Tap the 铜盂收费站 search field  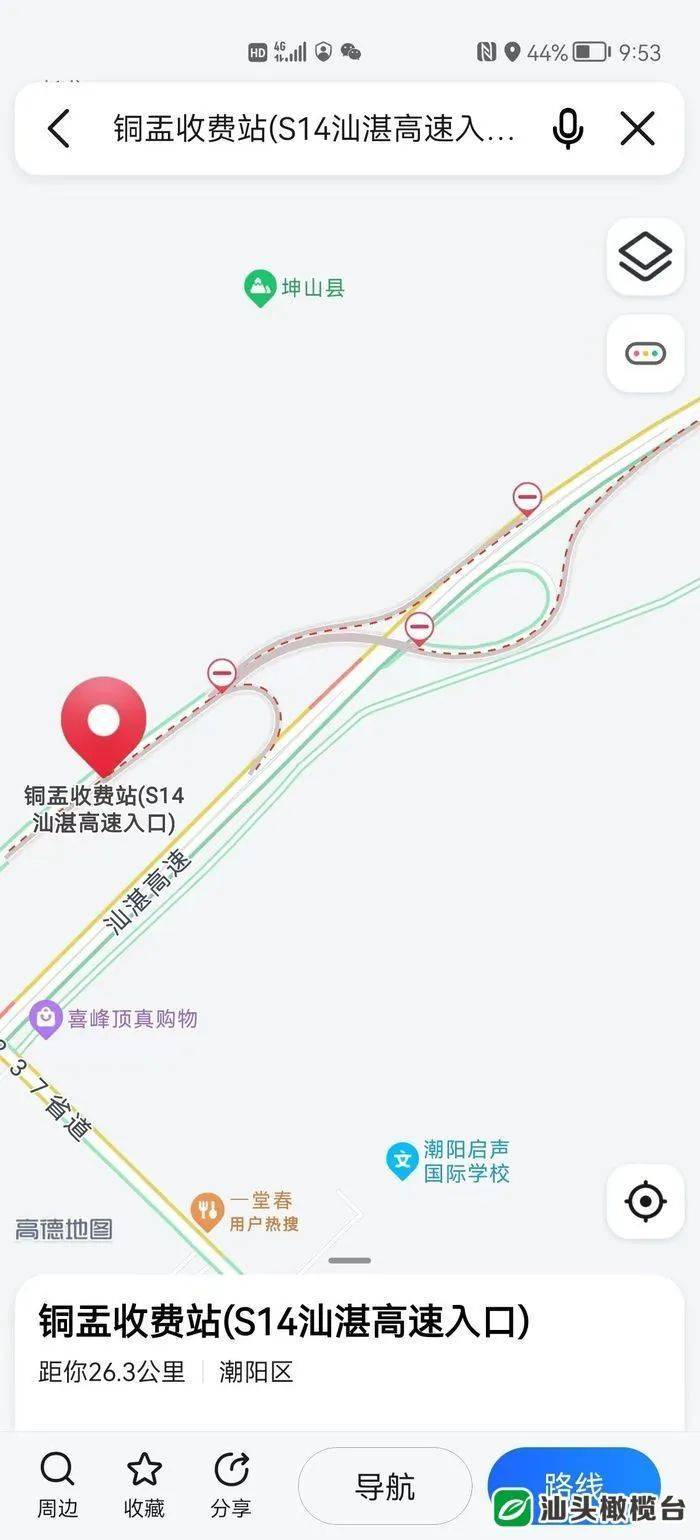click(x=315, y=130)
